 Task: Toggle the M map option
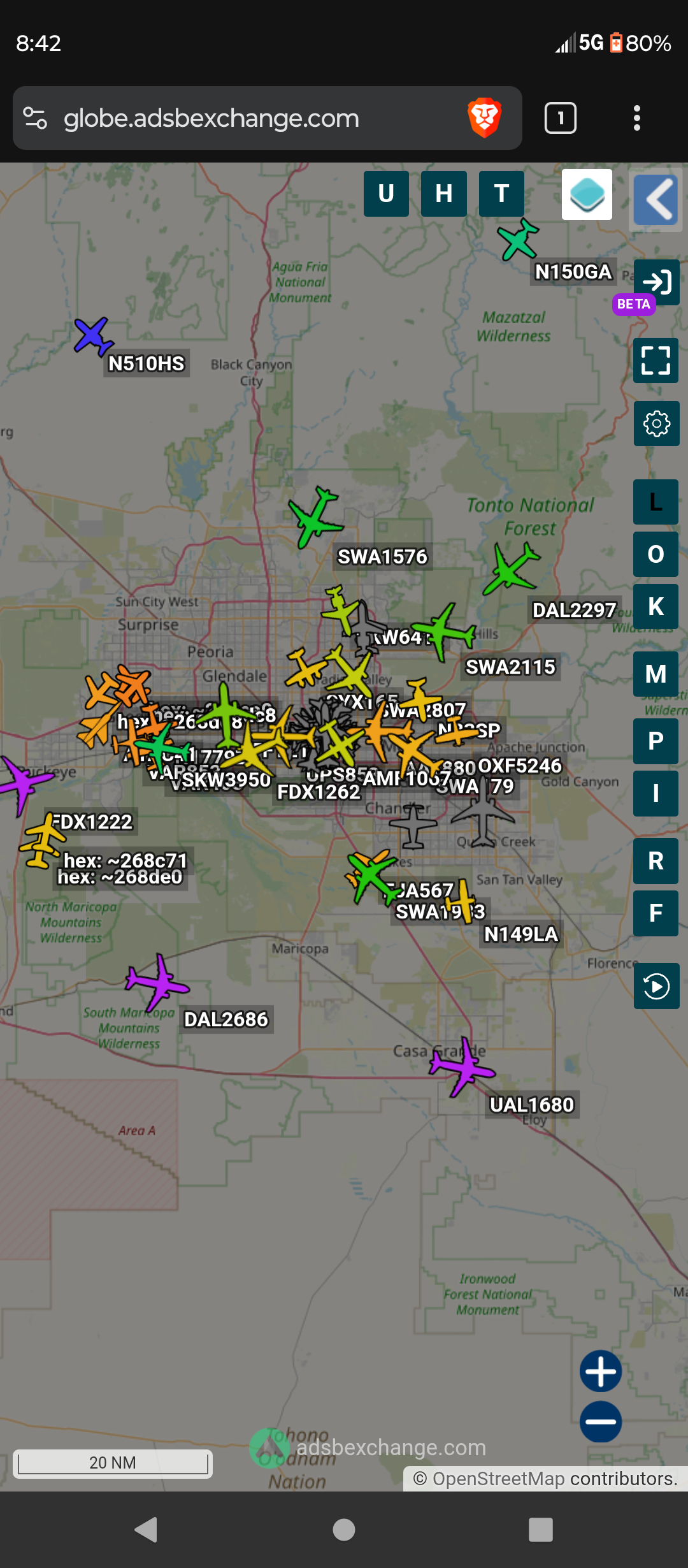pyautogui.click(x=656, y=674)
